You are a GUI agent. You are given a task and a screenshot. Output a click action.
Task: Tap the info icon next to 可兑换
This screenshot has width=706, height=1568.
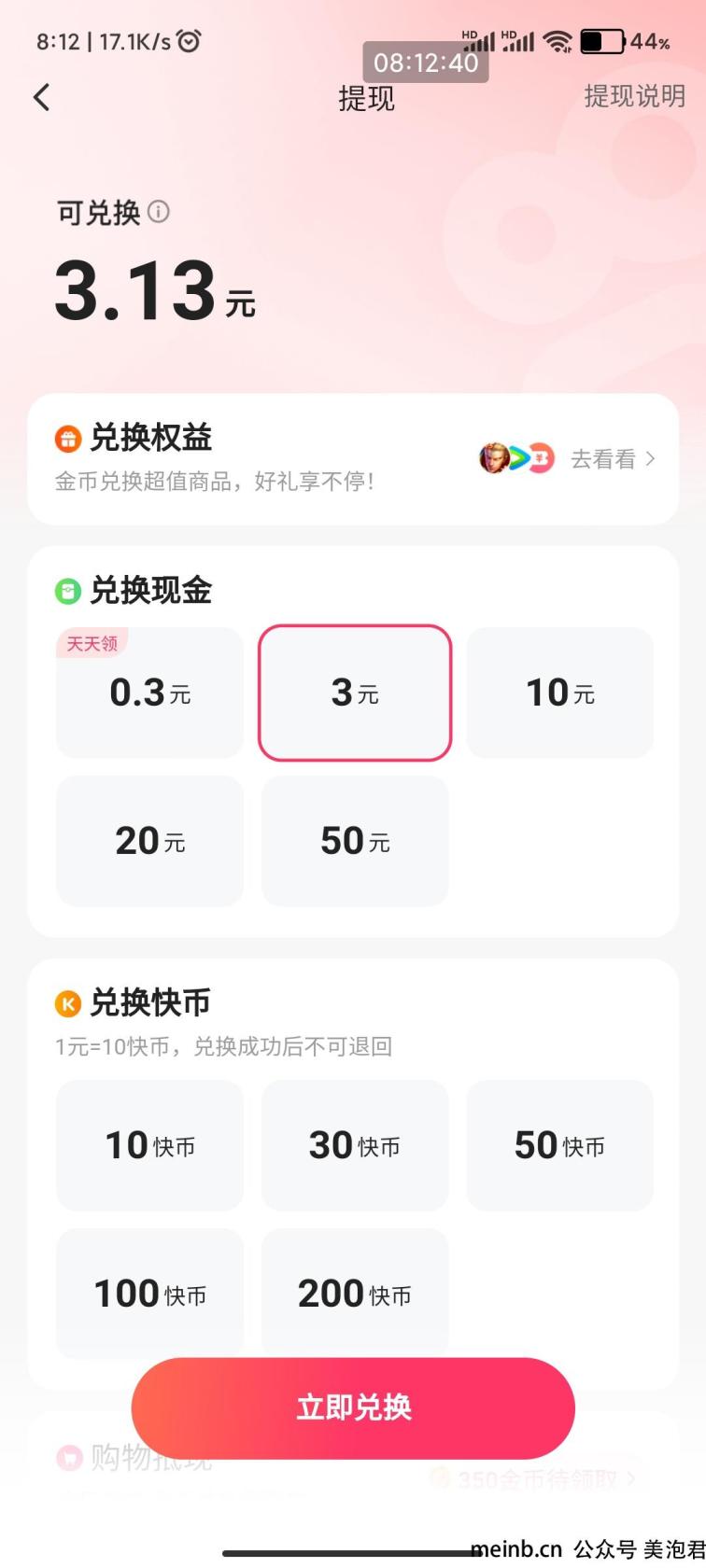159,212
